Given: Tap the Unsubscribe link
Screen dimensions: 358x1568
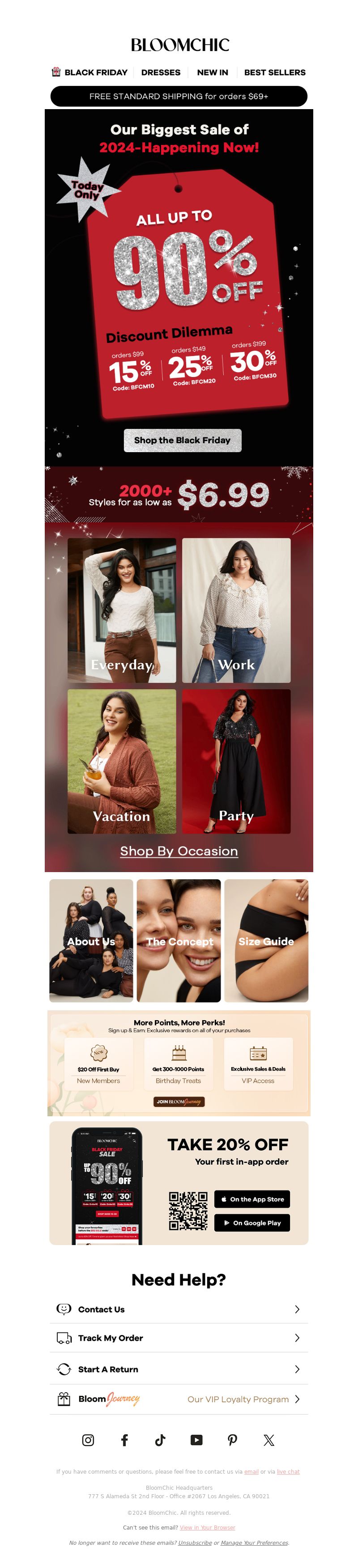Looking at the screenshot, I should click(195, 1543).
